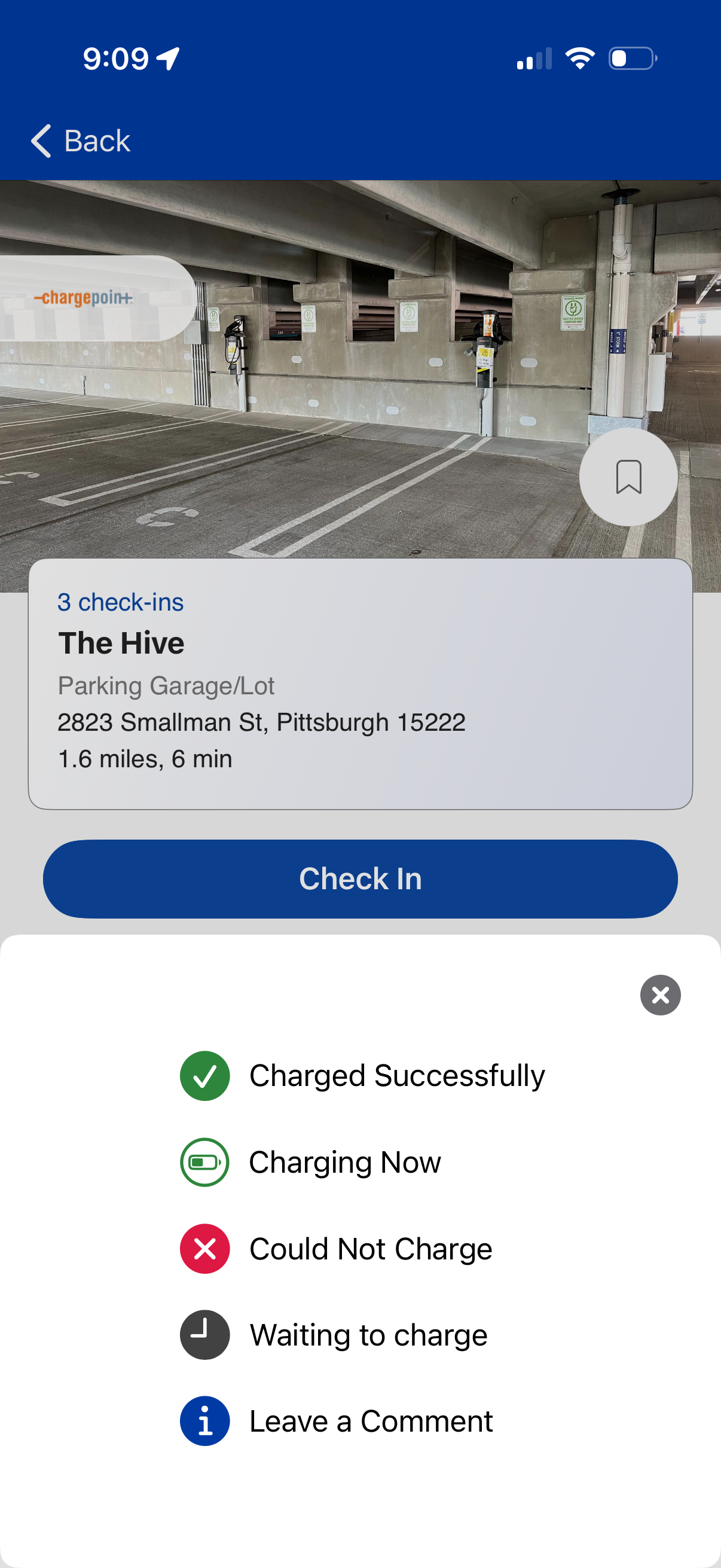Tap the Leave a Comment info icon
The image size is (721, 1568).
click(x=204, y=1421)
